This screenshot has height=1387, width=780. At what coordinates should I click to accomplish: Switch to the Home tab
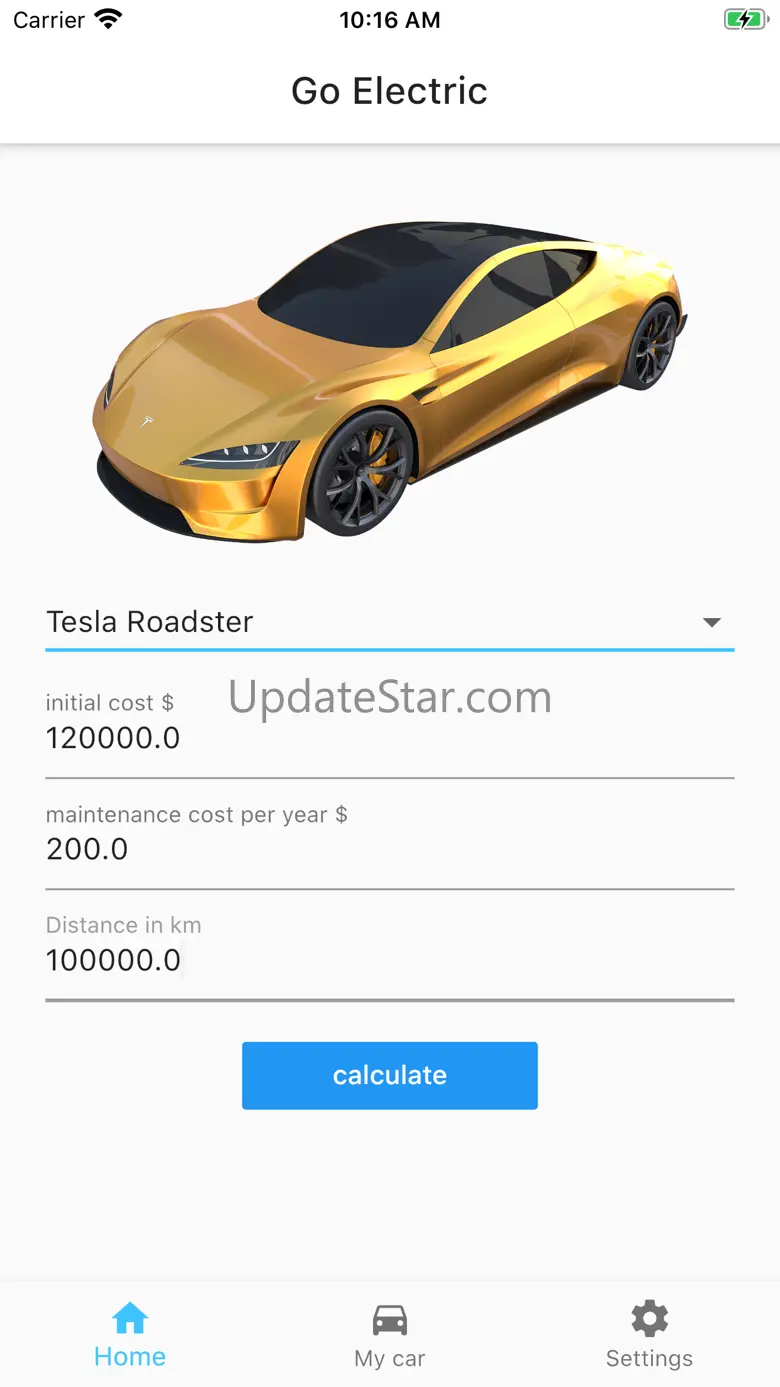coord(130,1335)
